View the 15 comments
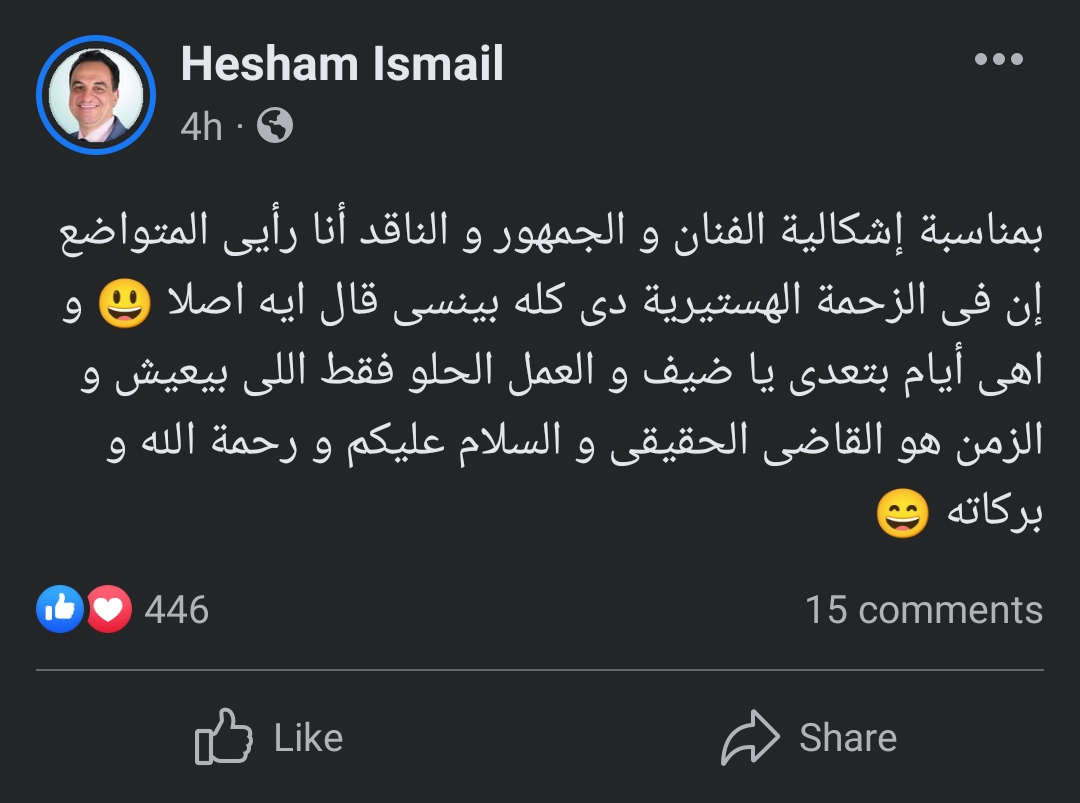 (923, 610)
